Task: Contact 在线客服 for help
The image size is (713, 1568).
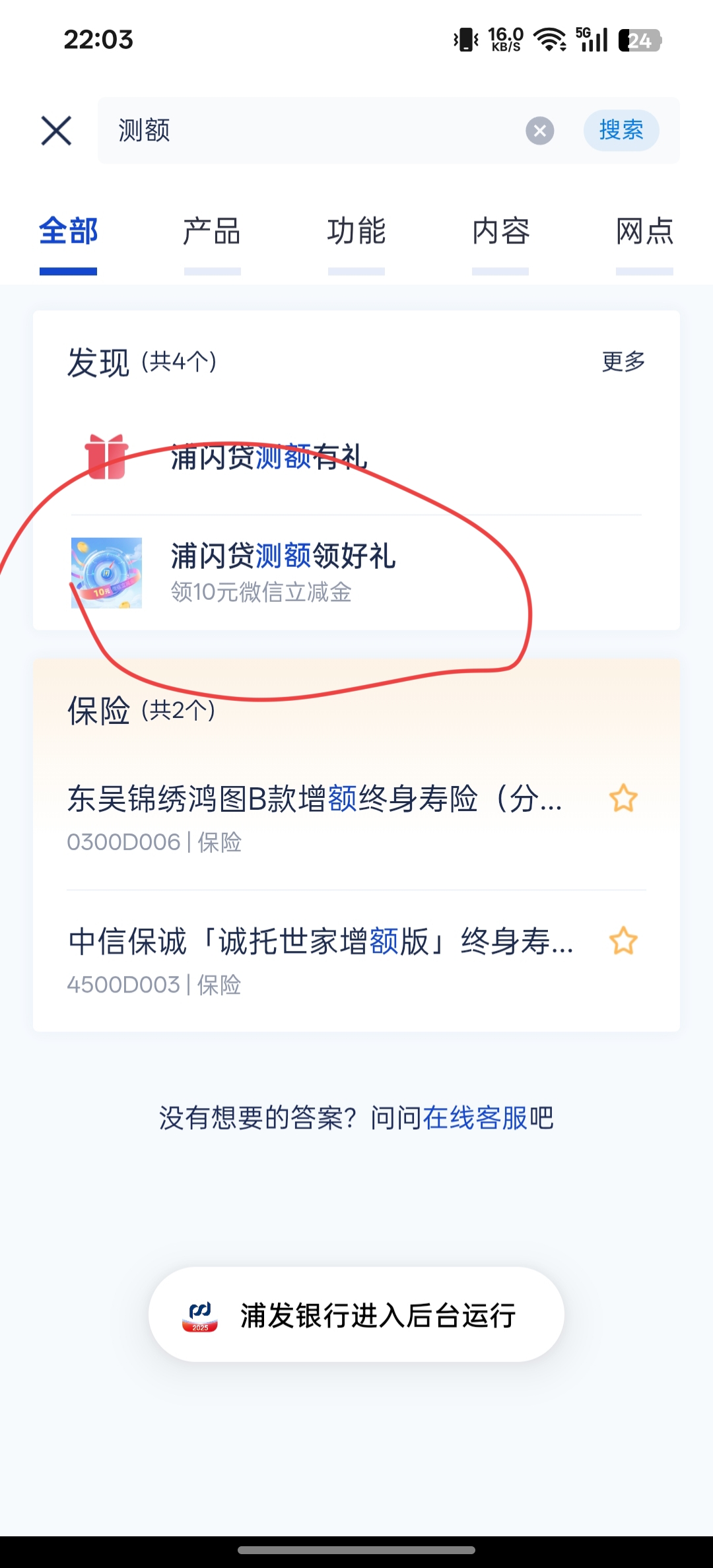Action: (x=475, y=1118)
